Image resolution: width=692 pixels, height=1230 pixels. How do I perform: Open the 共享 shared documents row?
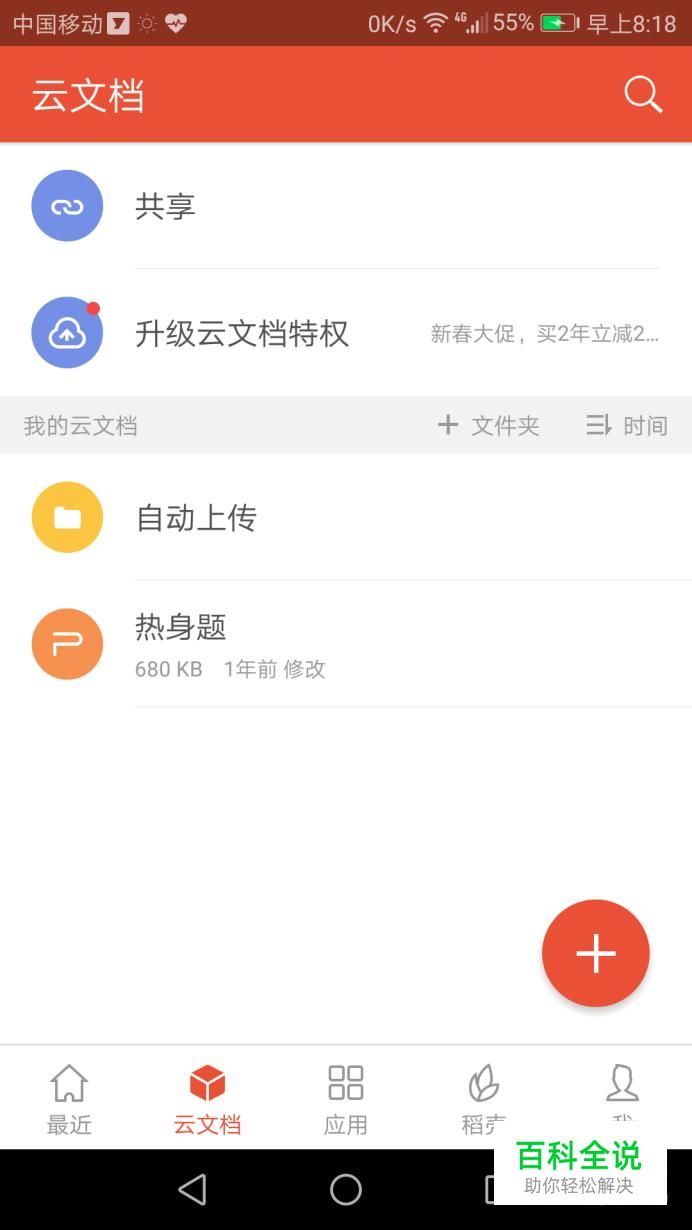click(345, 206)
